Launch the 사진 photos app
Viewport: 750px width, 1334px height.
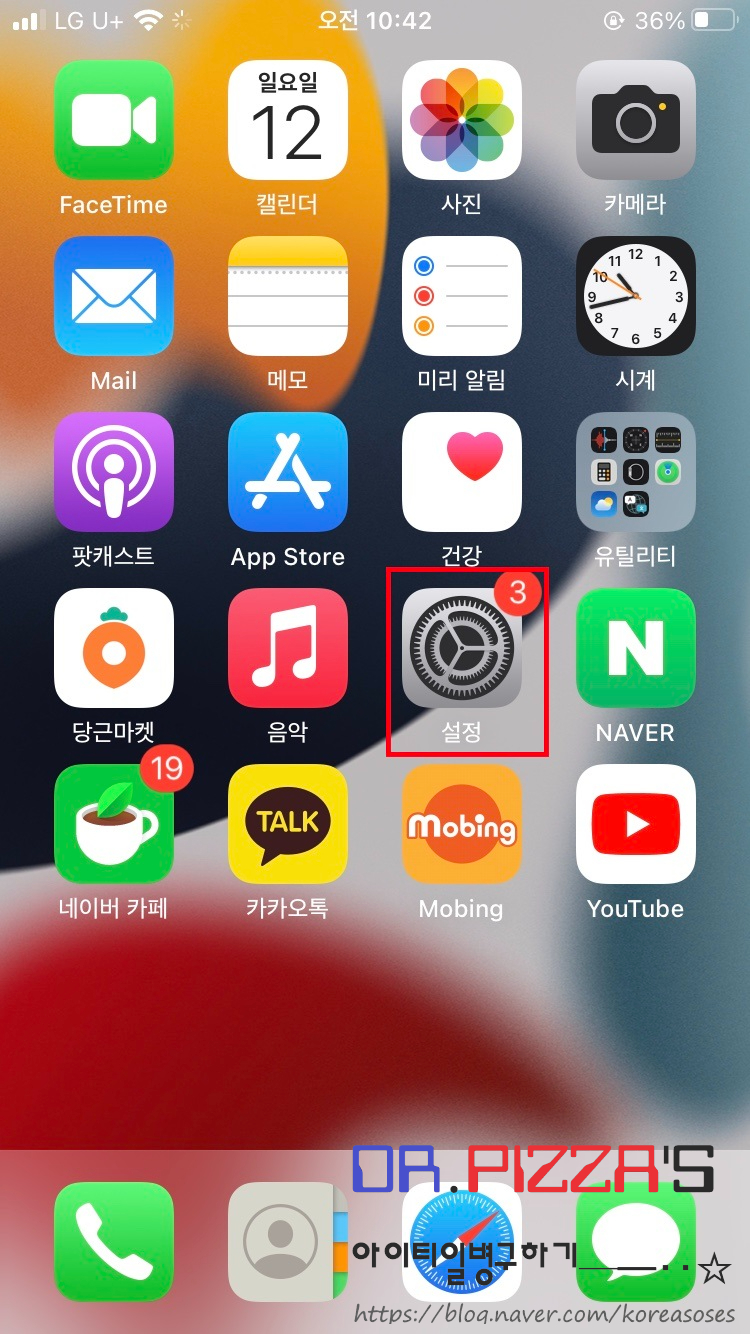[x=461, y=120]
